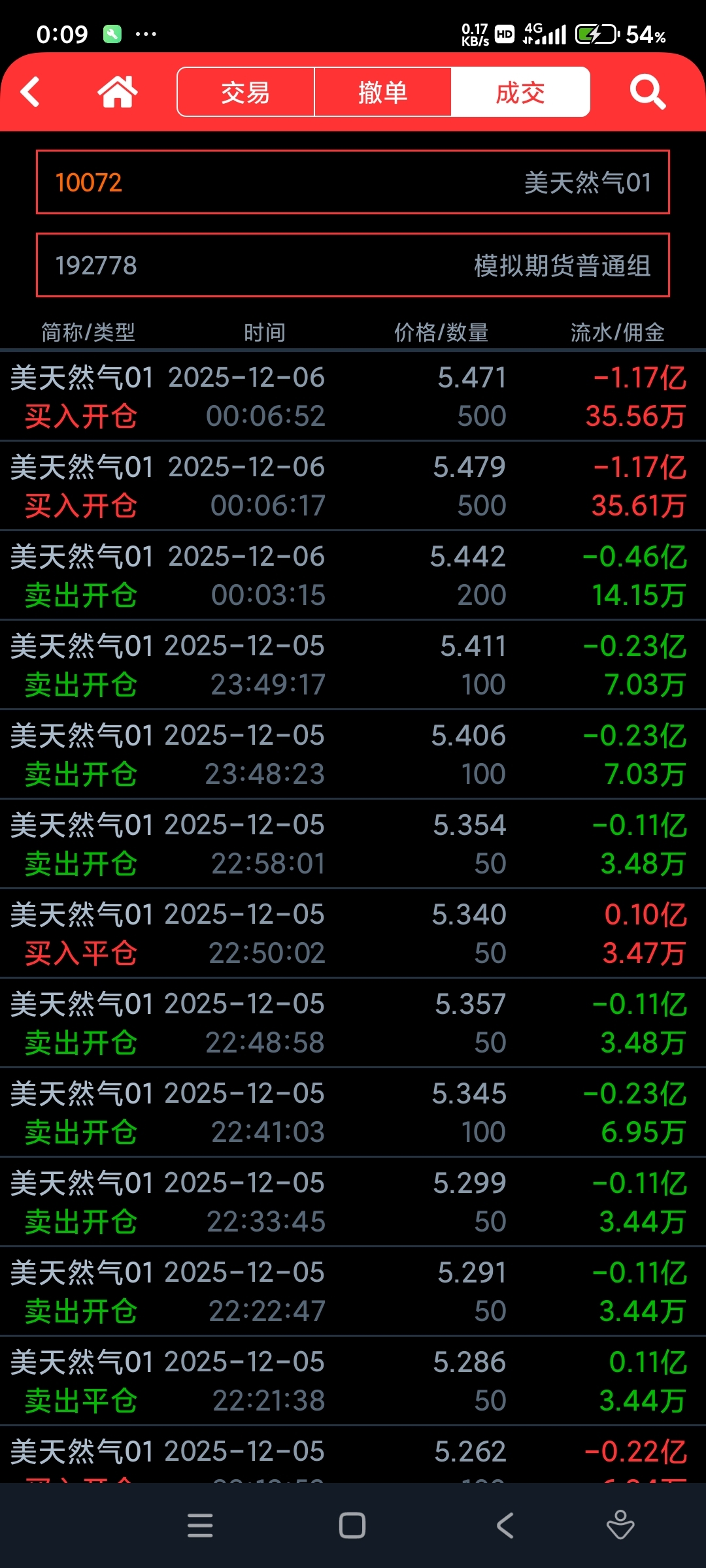The height and width of the screenshot is (1568, 706).
Task: Select the 成交 tab
Action: click(x=520, y=92)
